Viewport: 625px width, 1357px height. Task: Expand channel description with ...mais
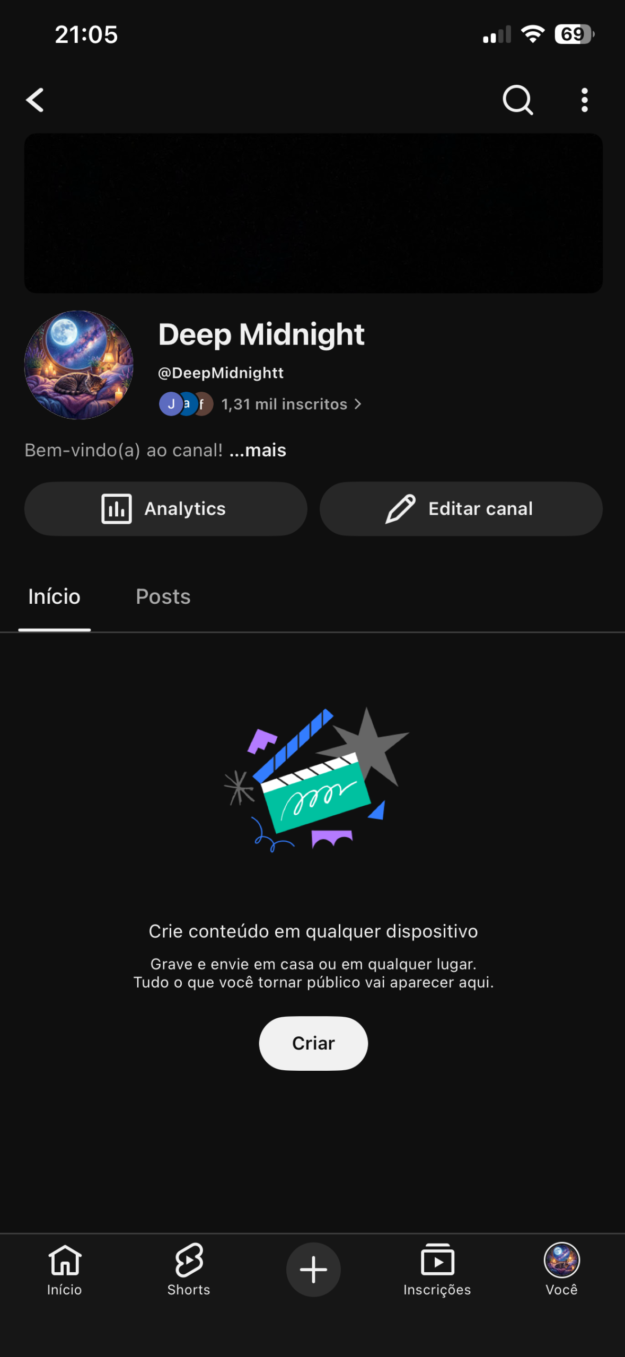point(258,451)
